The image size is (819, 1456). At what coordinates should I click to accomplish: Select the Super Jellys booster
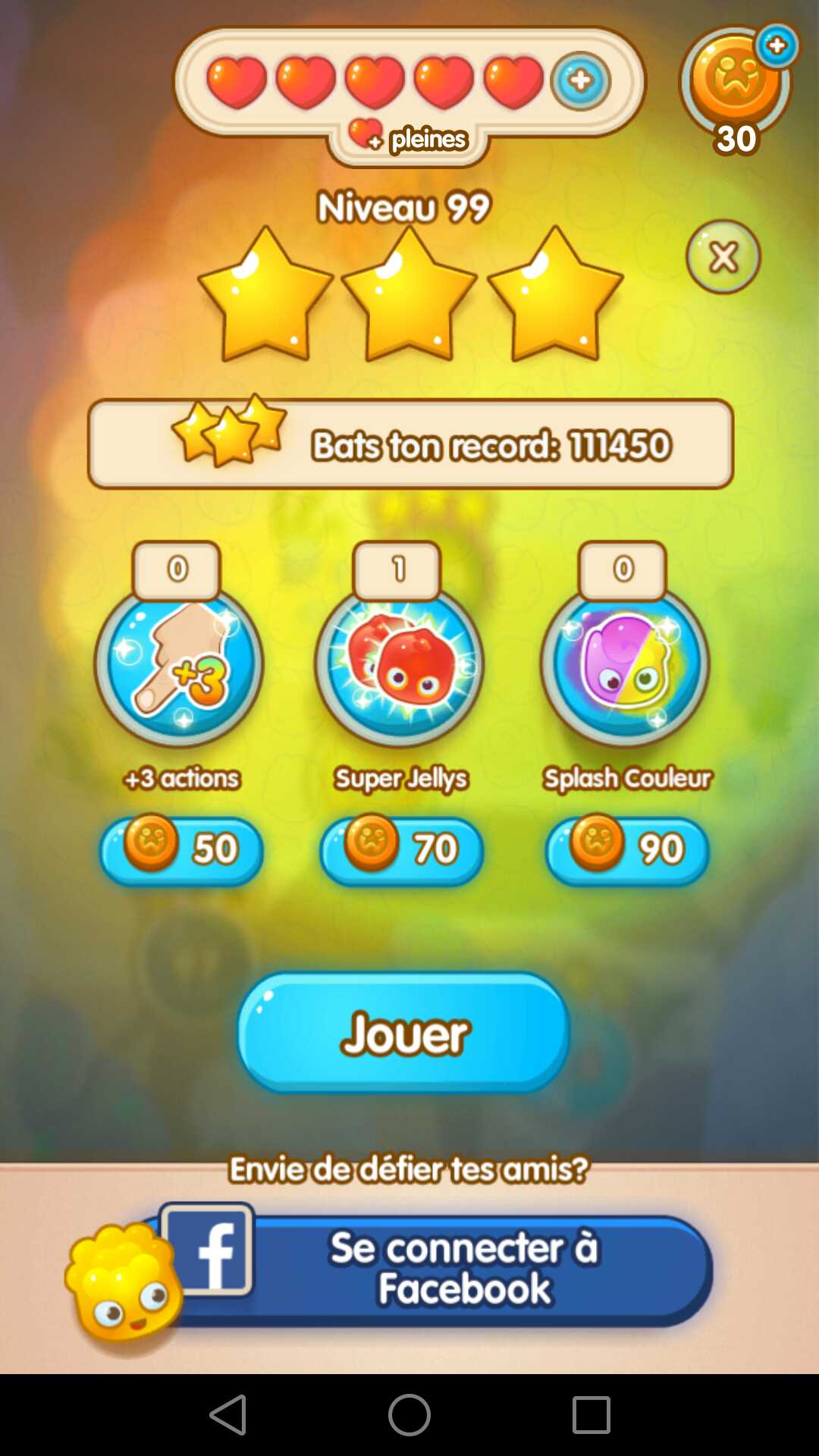click(x=400, y=664)
